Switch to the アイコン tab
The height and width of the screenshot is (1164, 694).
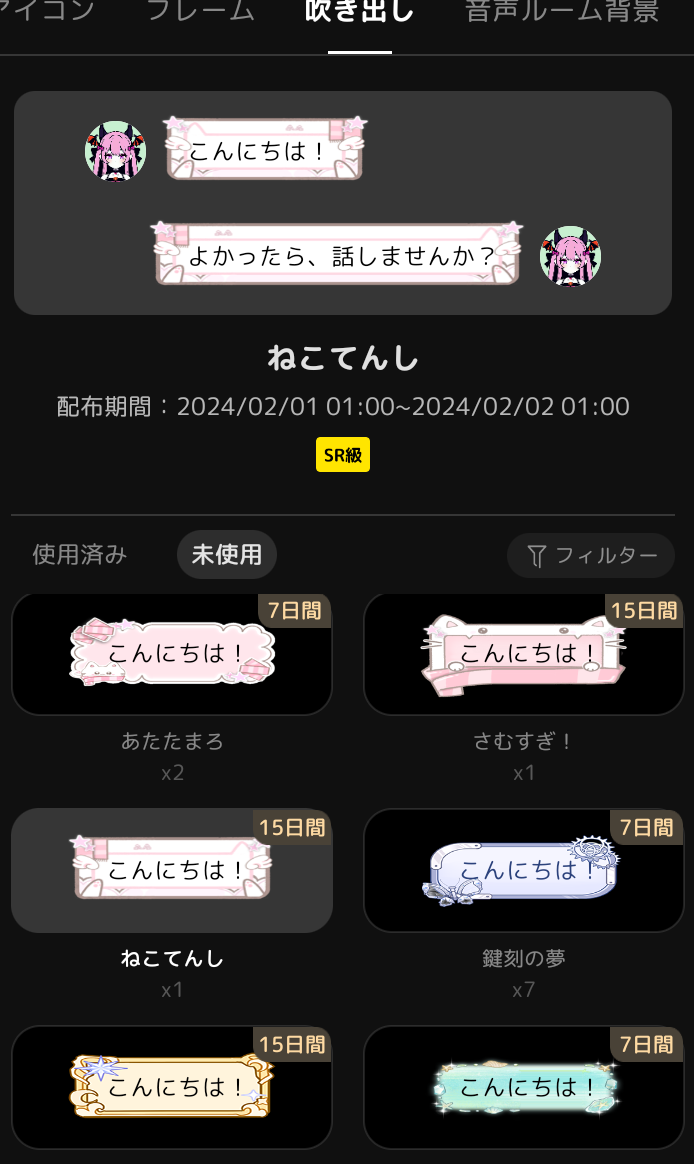(x=46, y=10)
